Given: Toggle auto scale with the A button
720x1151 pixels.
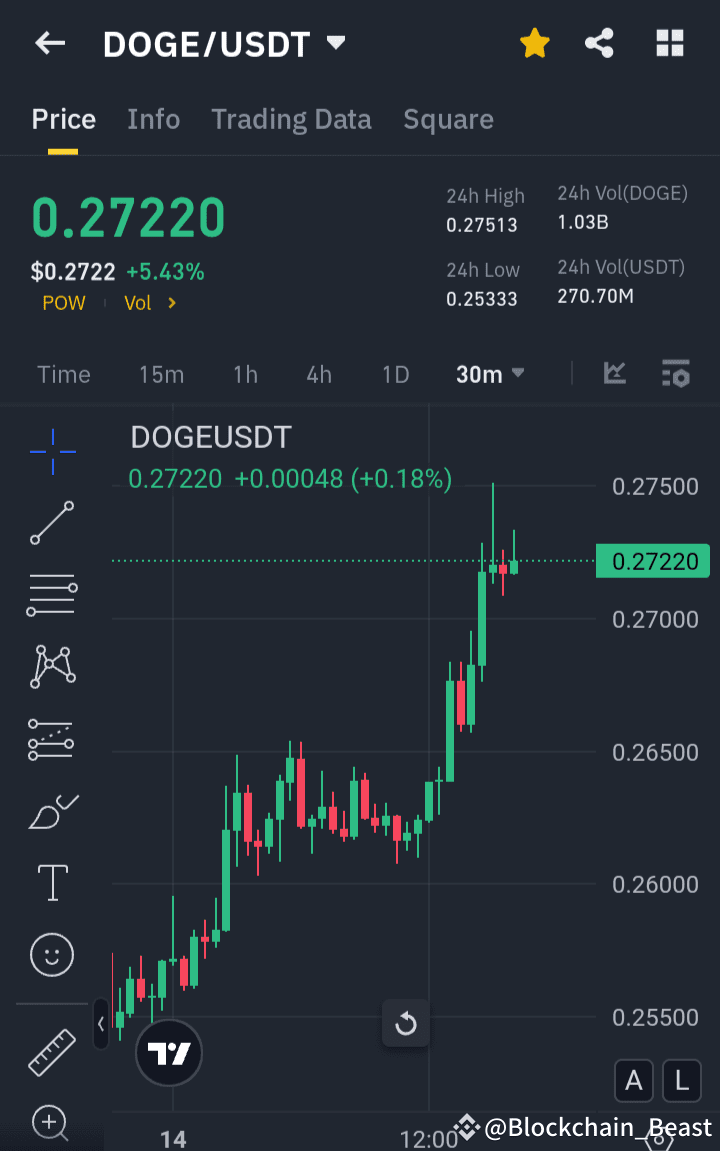Looking at the screenshot, I should [634, 1081].
